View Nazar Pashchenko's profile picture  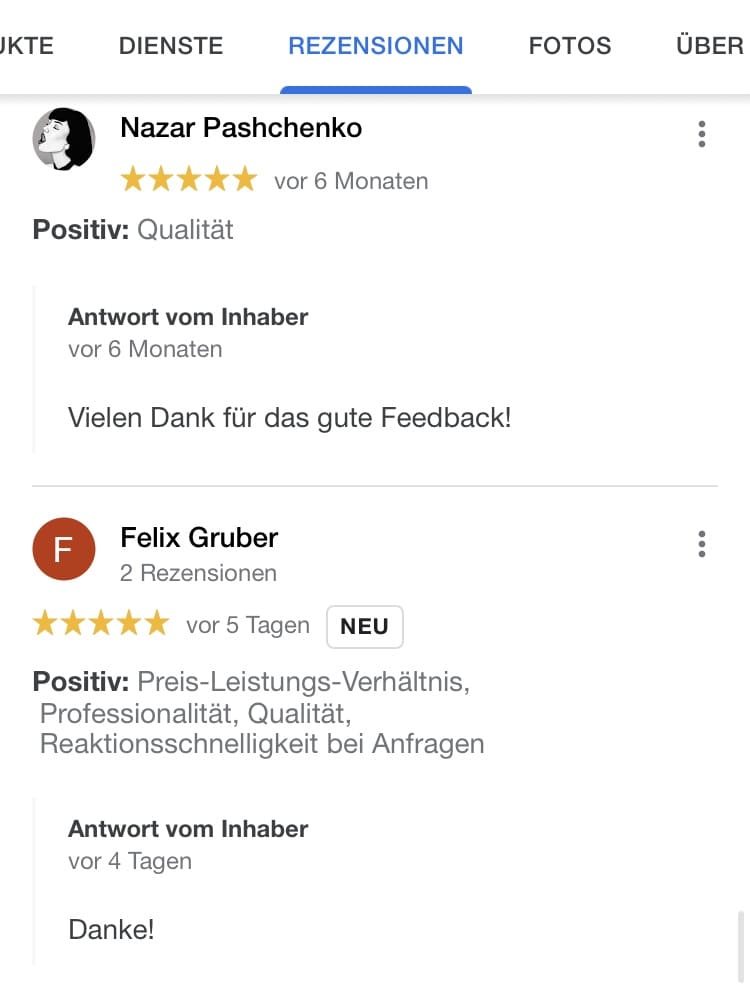[64, 139]
